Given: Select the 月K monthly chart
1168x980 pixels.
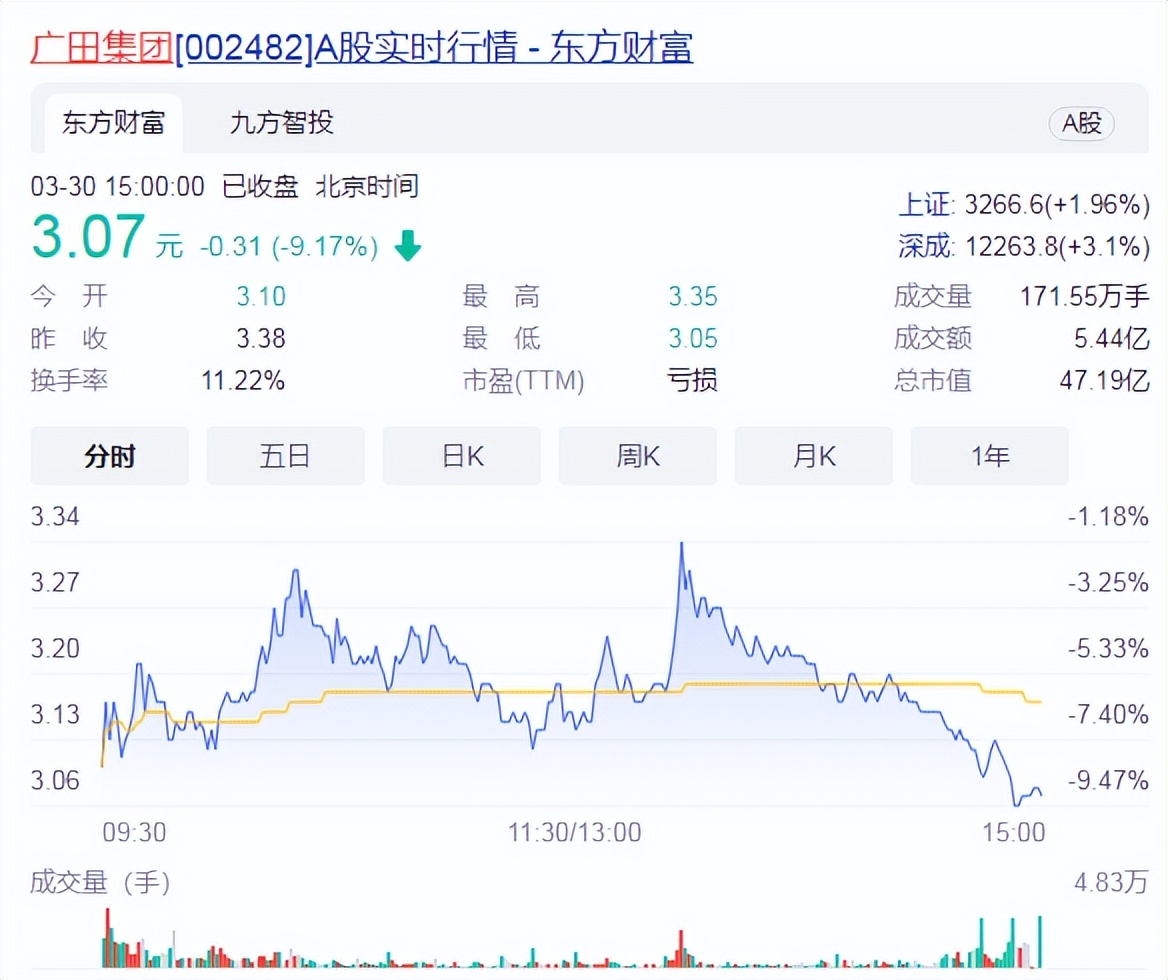Looking at the screenshot, I should [x=814, y=457].
